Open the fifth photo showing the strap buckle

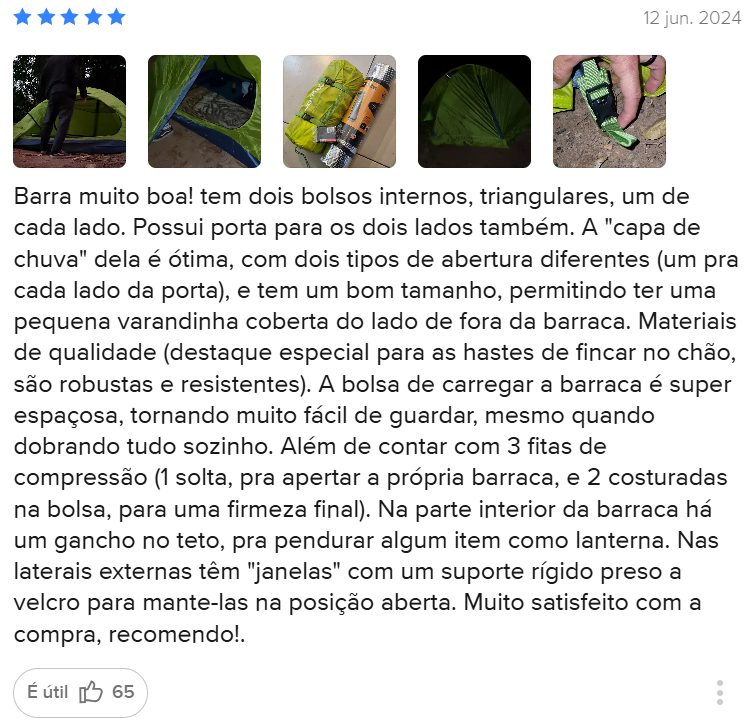[609, 111]
